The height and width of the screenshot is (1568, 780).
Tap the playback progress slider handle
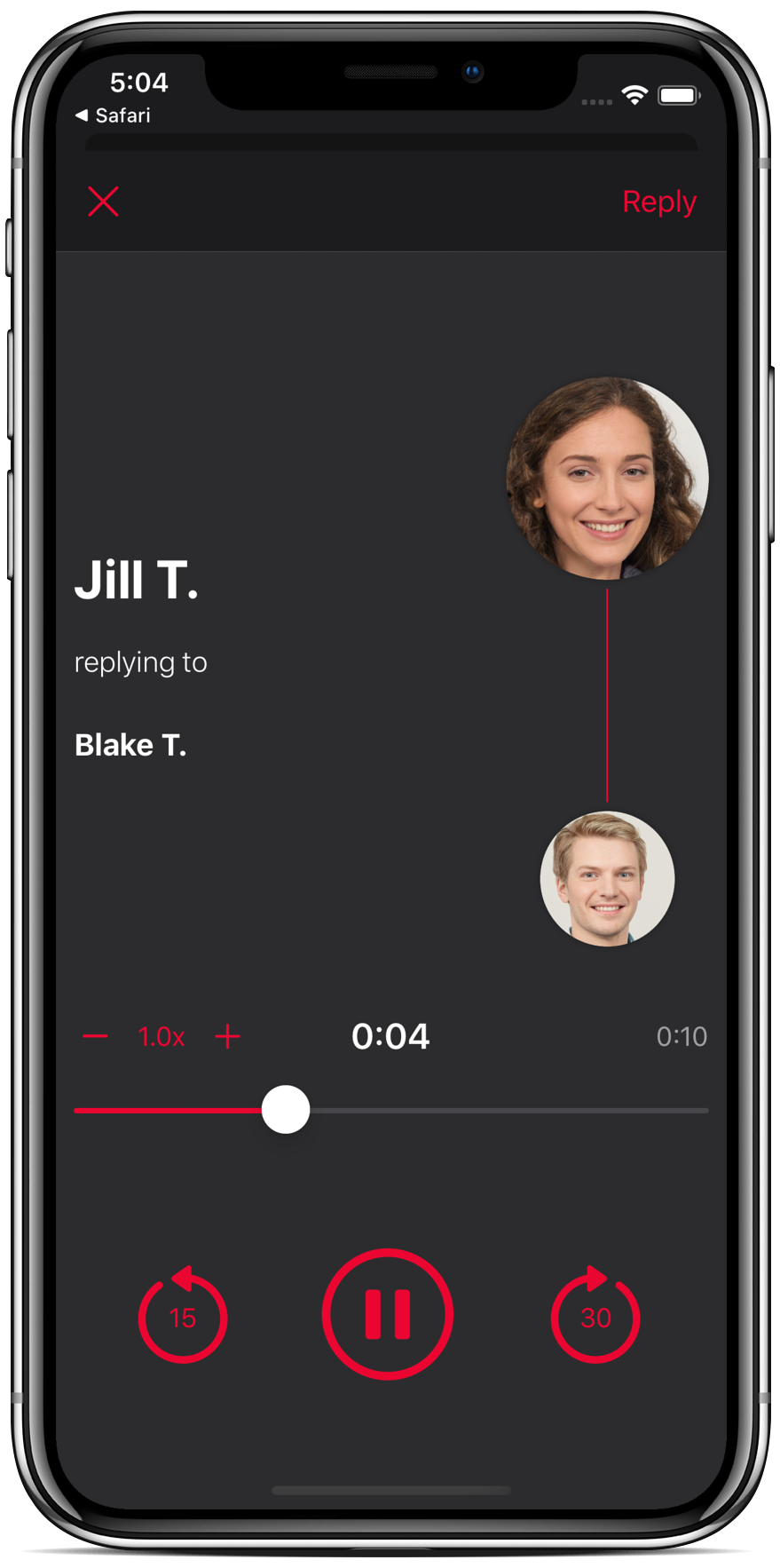[286, 1110]
